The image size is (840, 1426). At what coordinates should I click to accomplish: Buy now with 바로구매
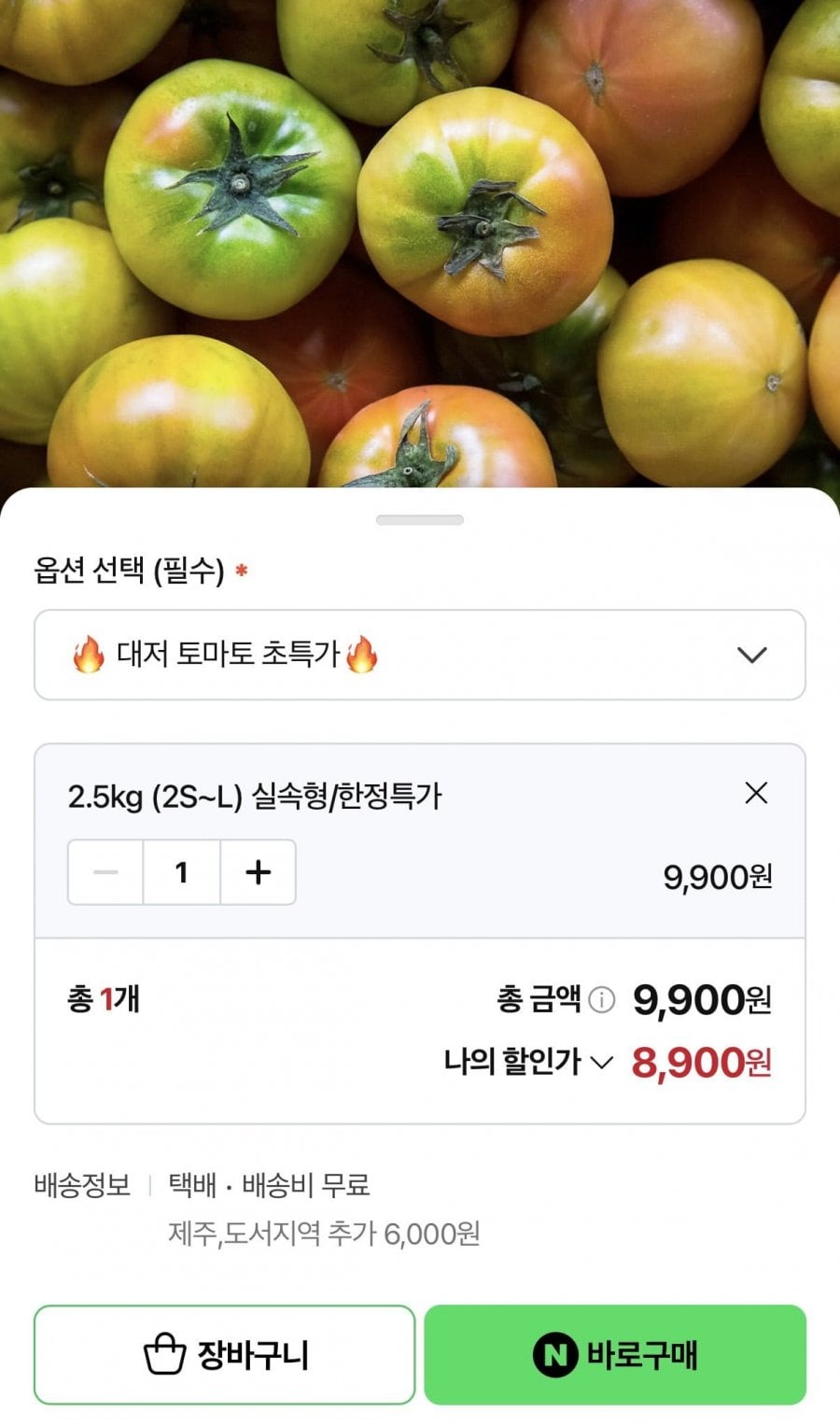(615, 1354)
